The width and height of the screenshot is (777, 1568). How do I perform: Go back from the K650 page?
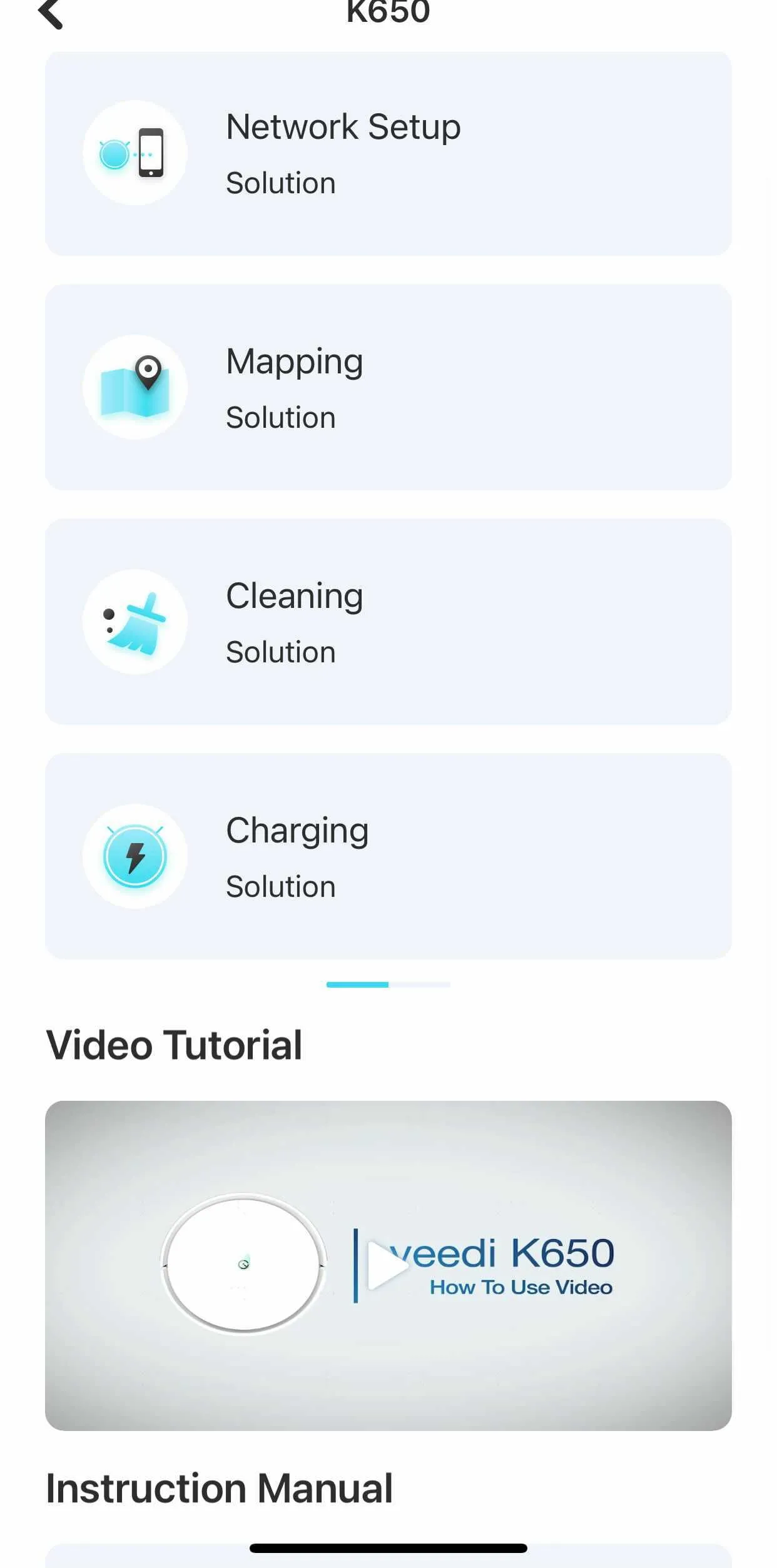51,14
